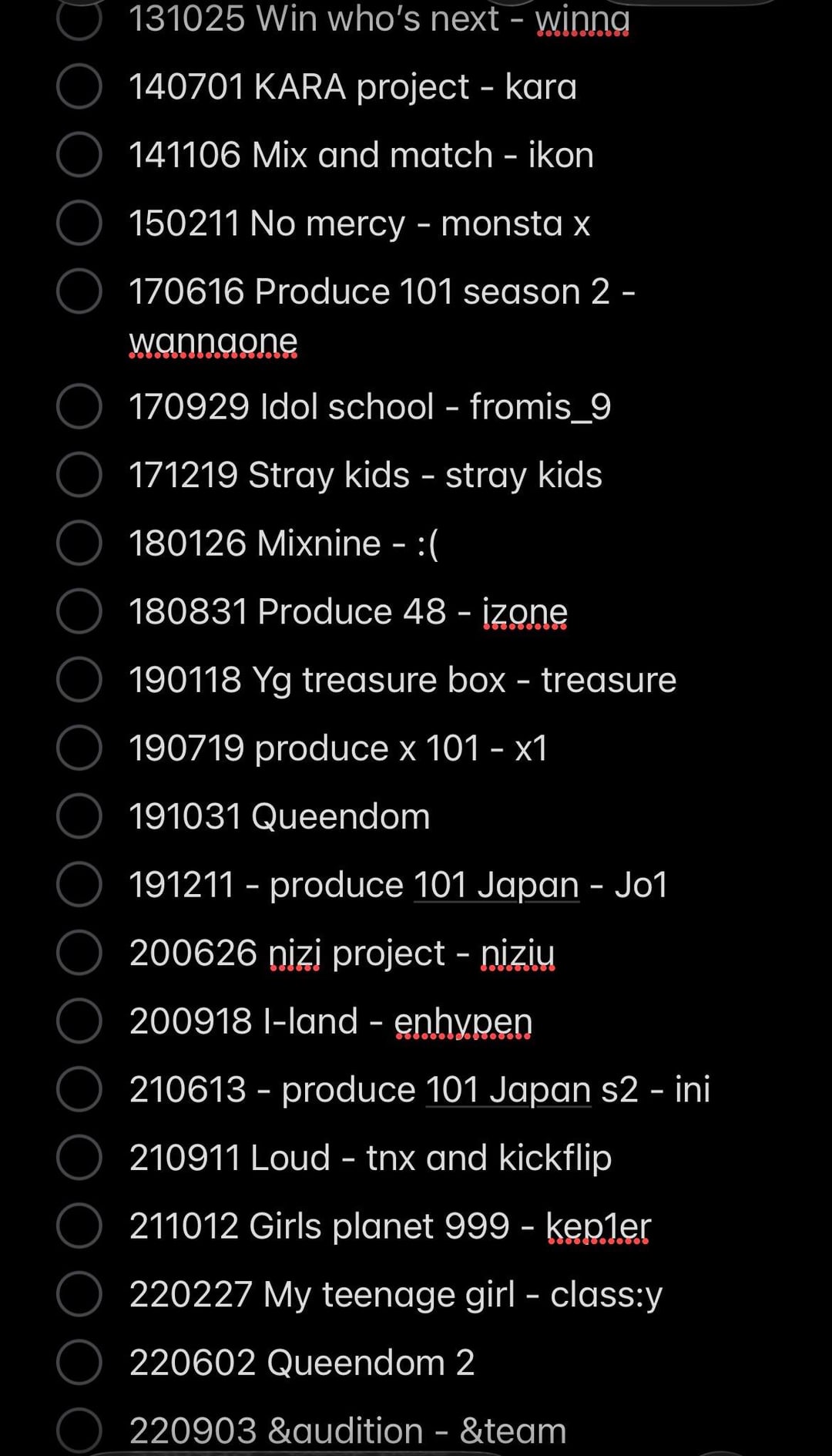Tick My teenage girl - class:y checkbox
This screenshot has height=1456, width=832.
[79, 1293]
